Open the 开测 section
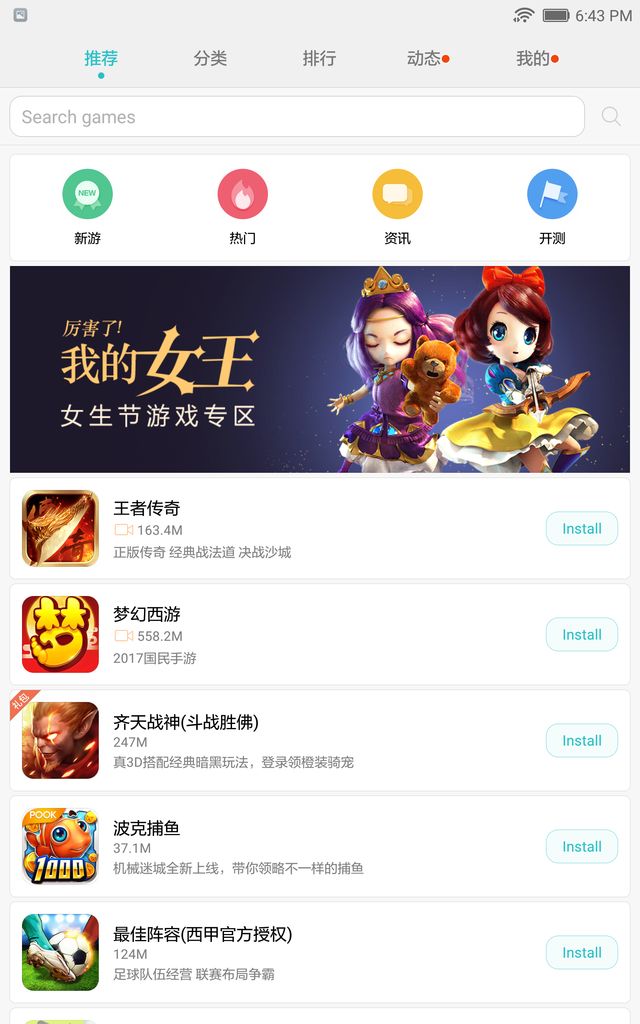Screen dimensions: 640x1024 (552, 207)
